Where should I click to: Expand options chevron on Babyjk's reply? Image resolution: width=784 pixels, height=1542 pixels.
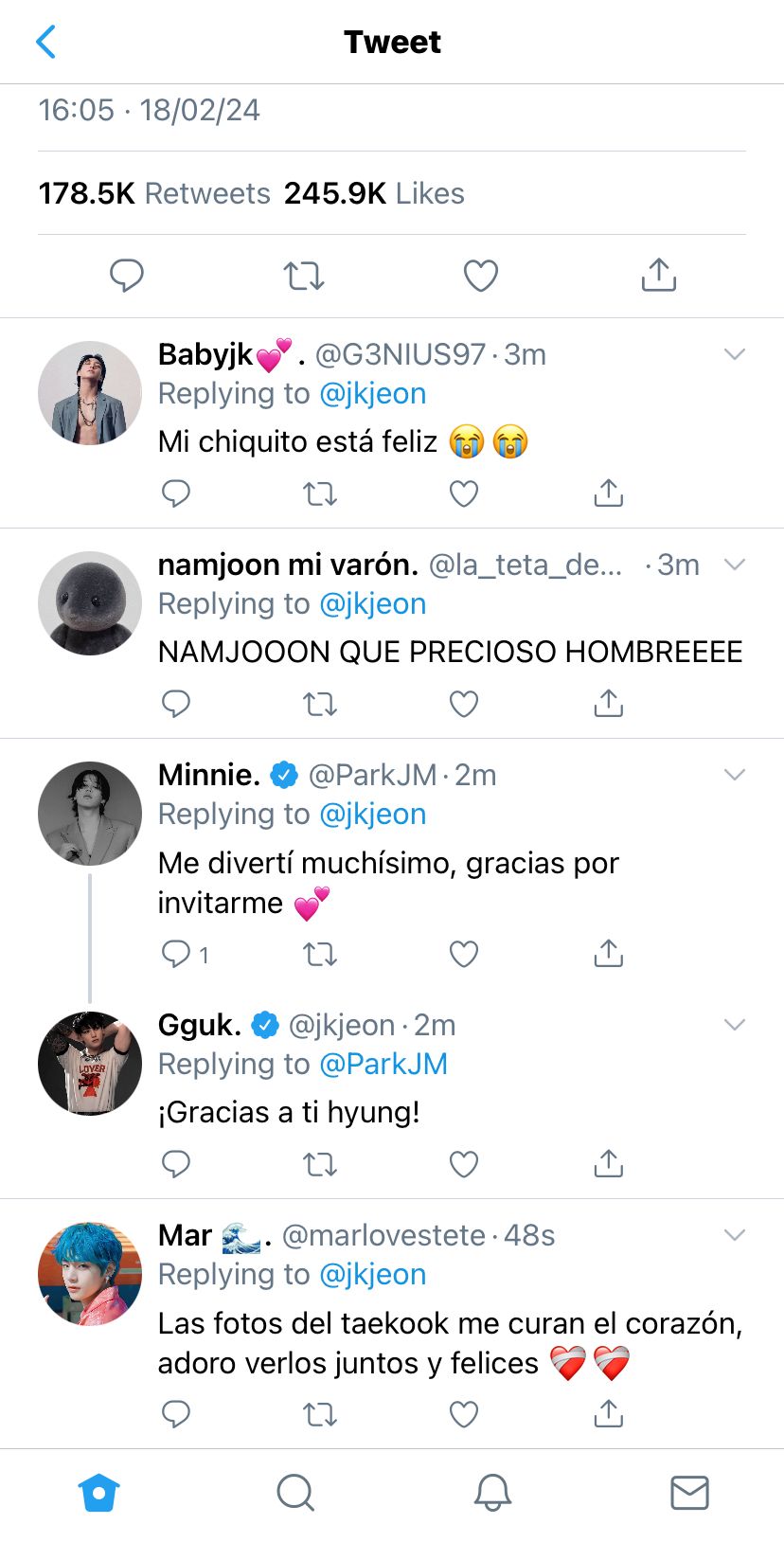coord(735,354)
